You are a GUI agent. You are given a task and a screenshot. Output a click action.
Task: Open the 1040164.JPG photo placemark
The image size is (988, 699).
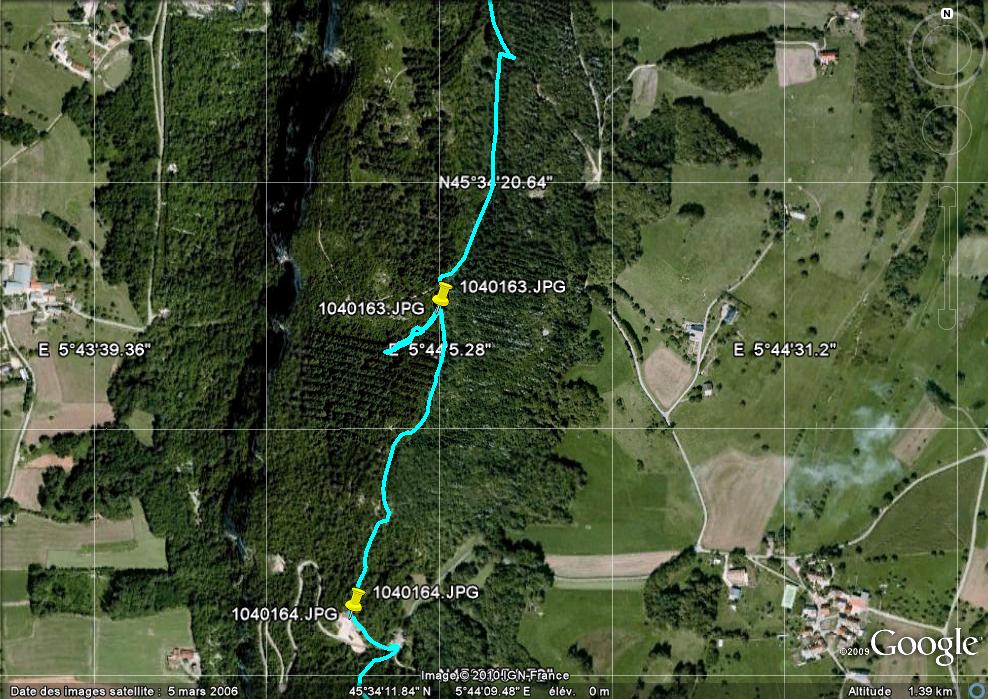pos(354,600)
